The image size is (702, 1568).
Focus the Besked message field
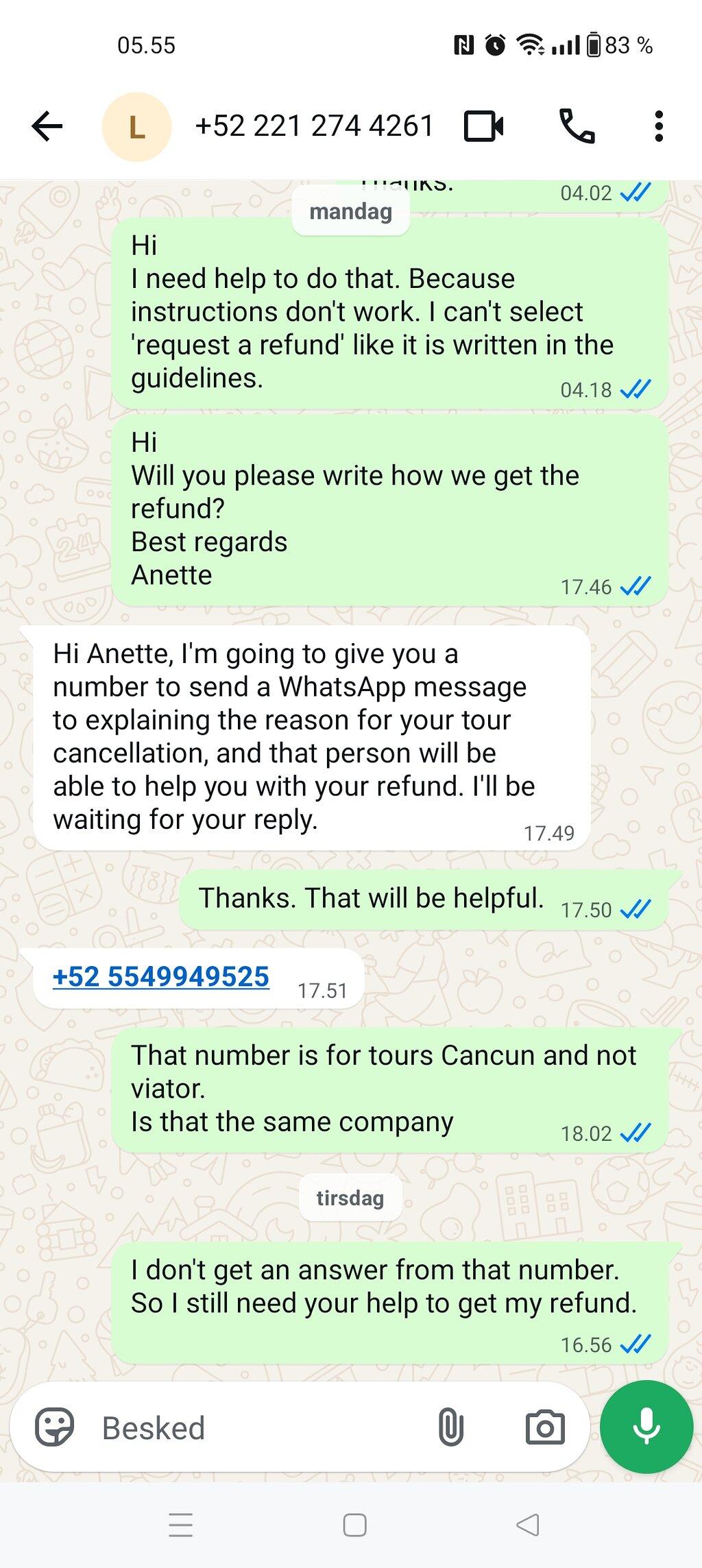click(x=261, y=1428)
